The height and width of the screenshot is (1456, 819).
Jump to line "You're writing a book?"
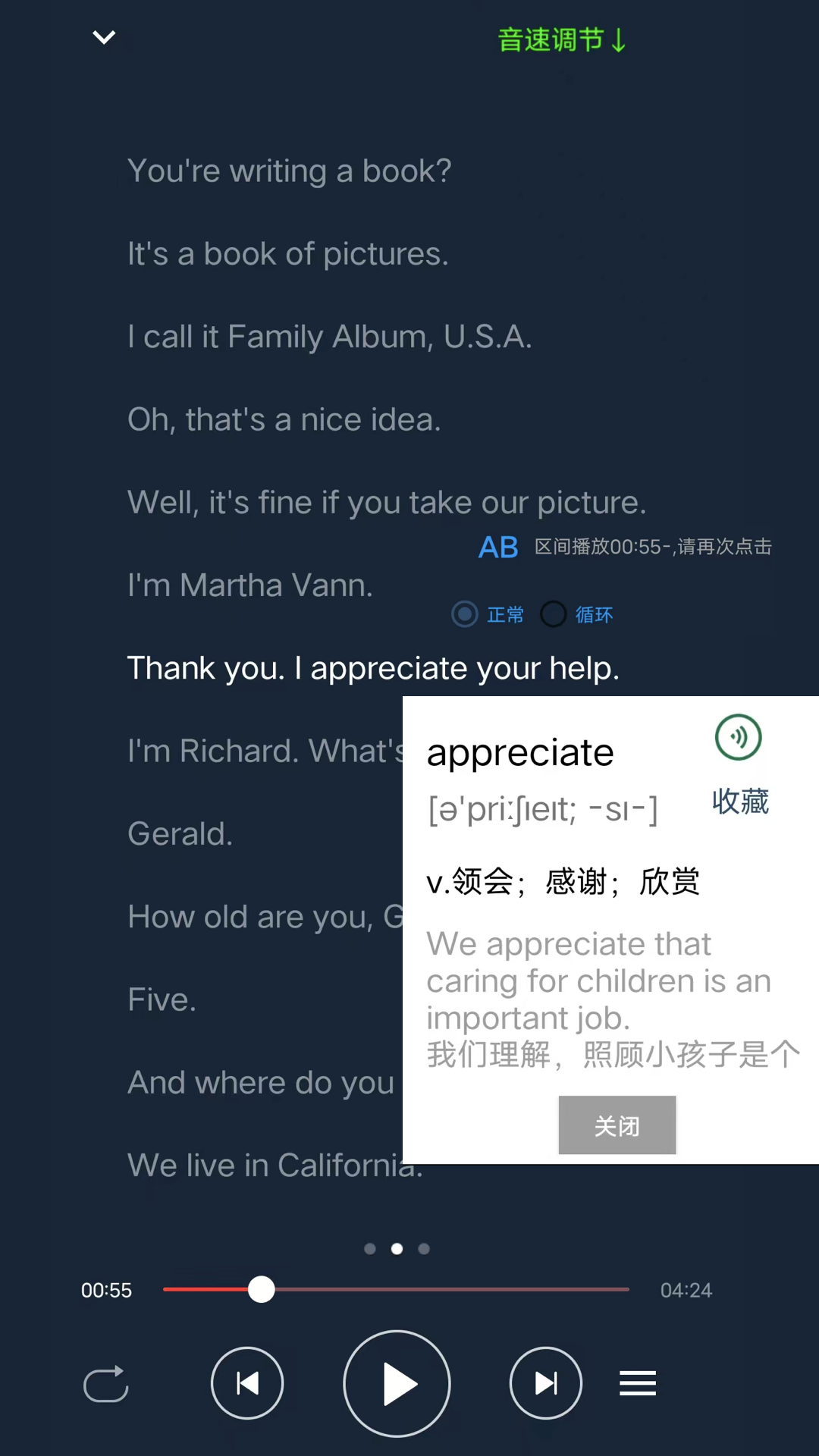click(x=290, y=171)
